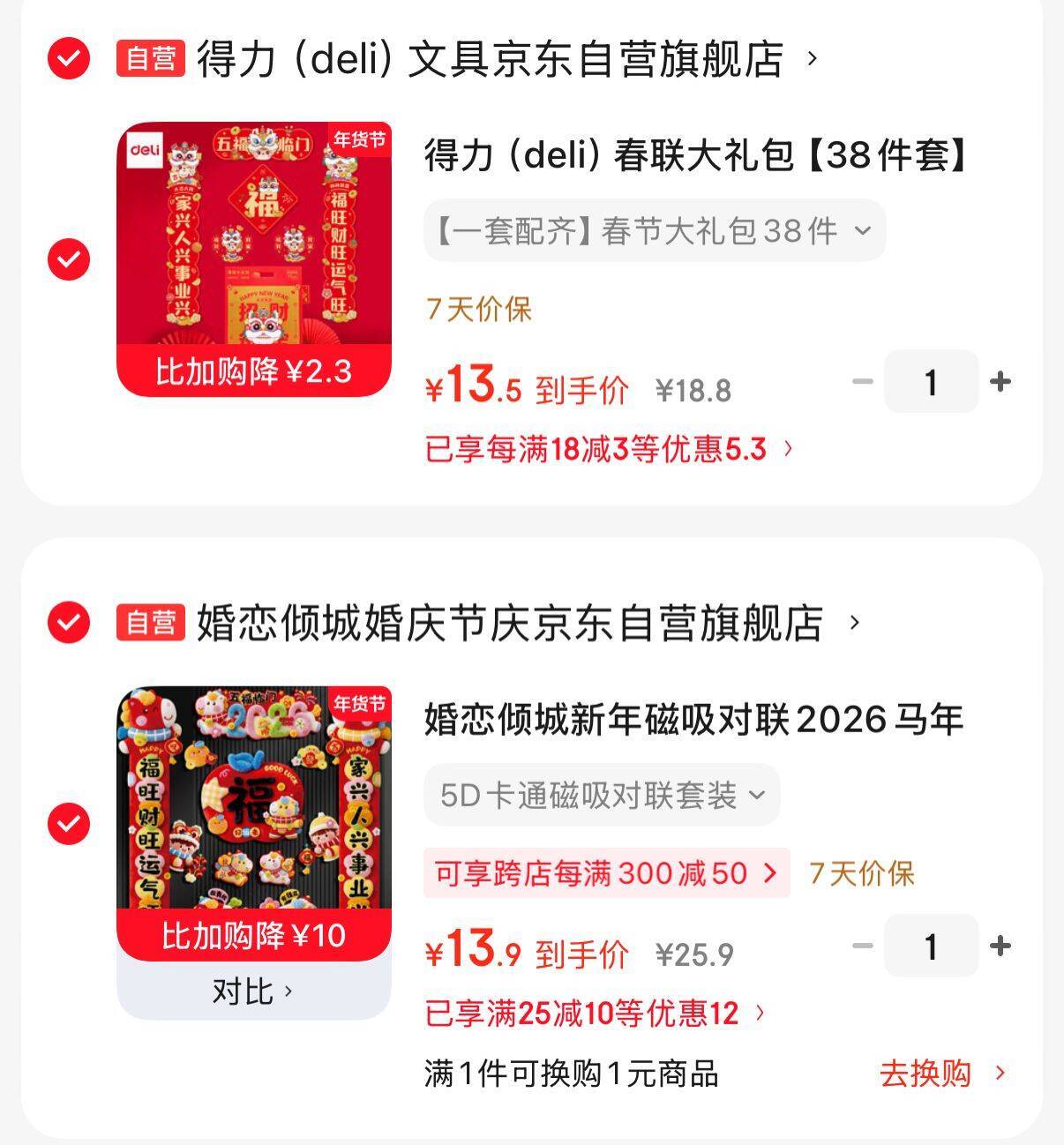Expand the 5D卡通磁吸对联套装 spec dropdown
This screenshot has height=1145, width=1064.
[602, 796]
